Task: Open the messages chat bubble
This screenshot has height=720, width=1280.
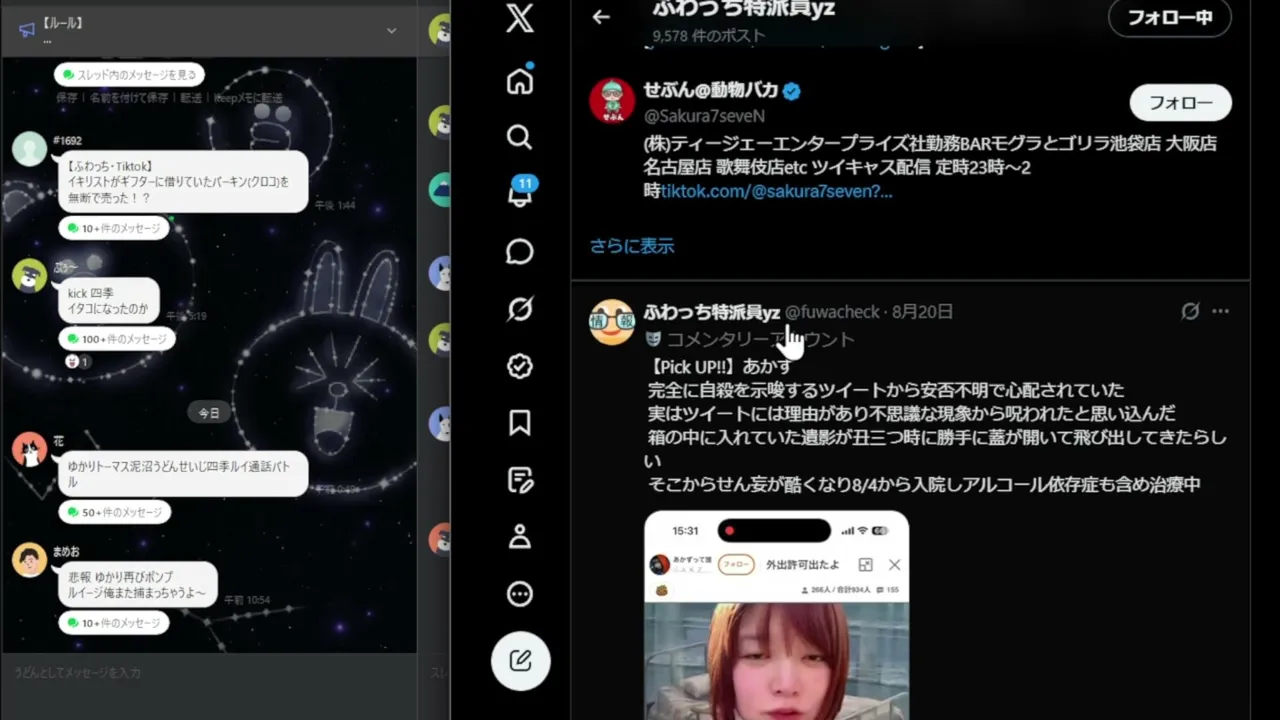Action: (x=520, y=251)
